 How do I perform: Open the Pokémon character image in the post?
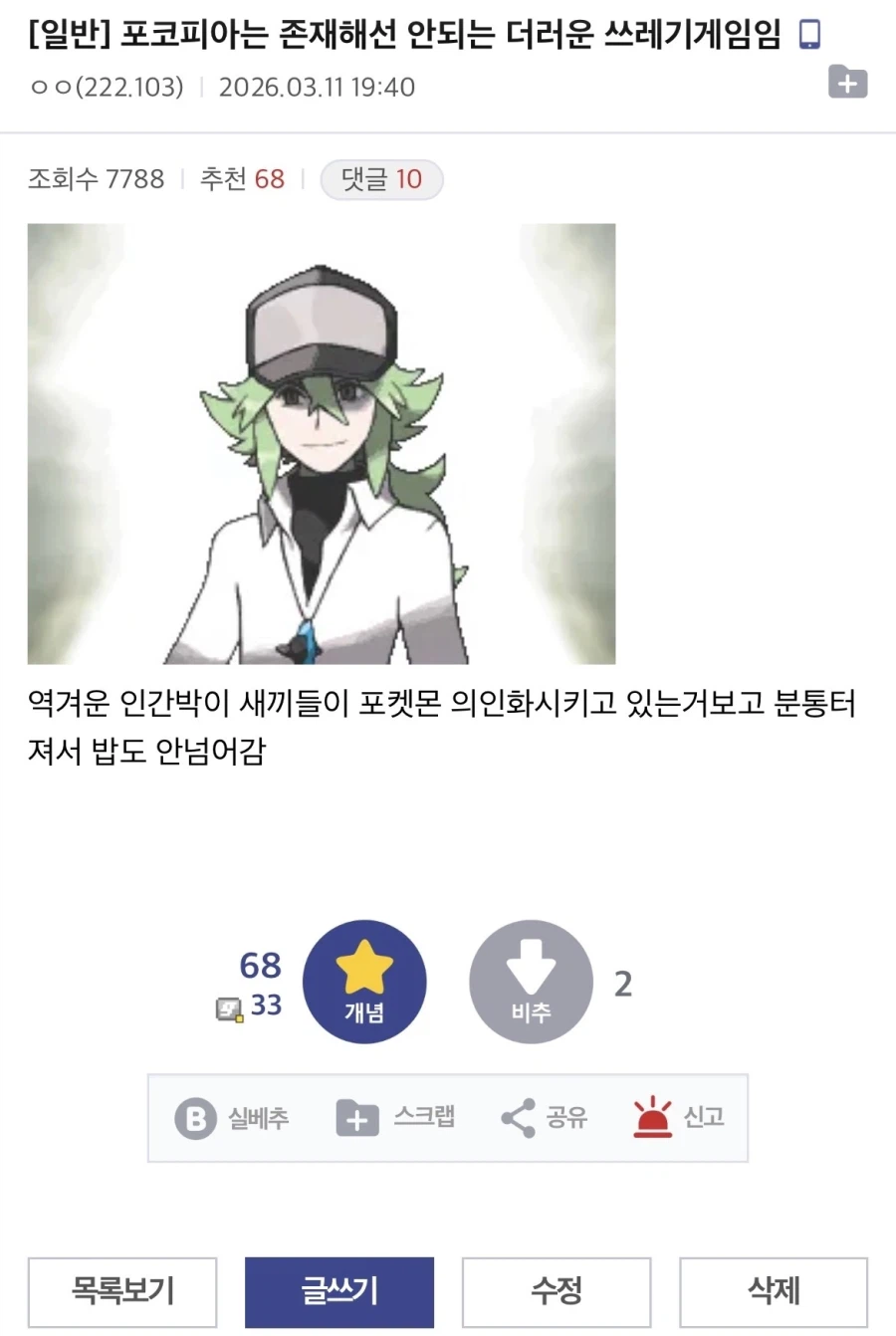[x=322, y=443]
